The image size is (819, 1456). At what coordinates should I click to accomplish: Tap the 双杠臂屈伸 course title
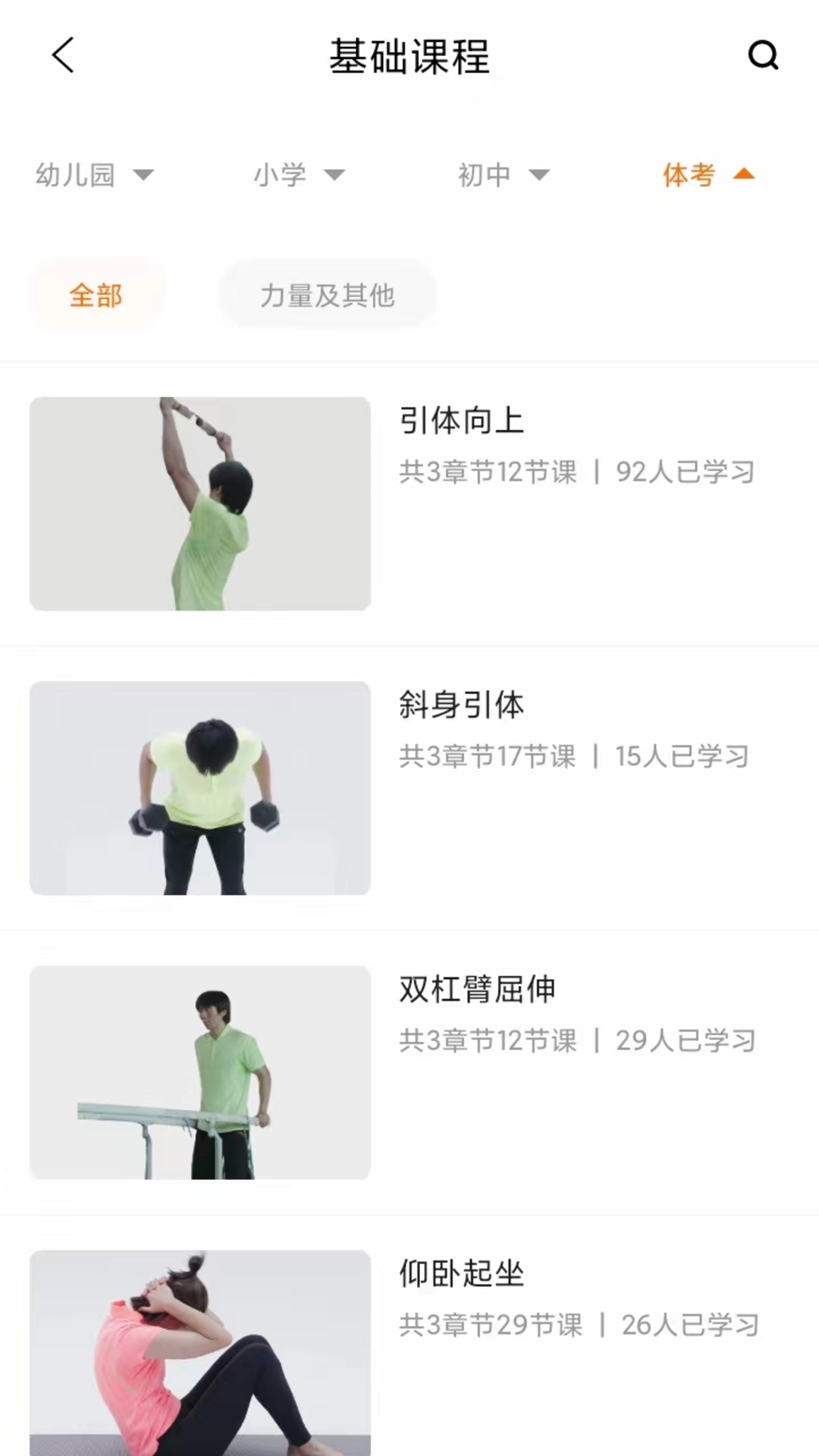pos(477,990)
